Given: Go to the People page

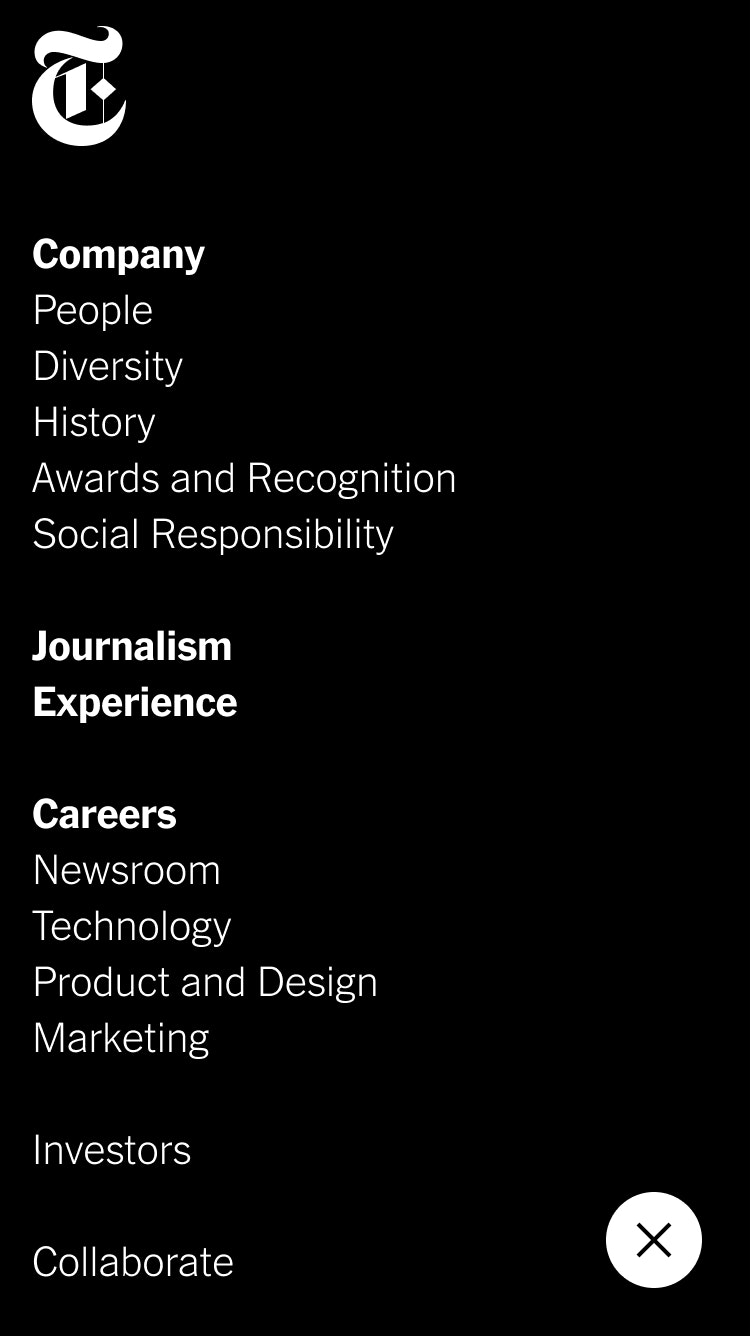Looking at the screenshot, I should (93, 311).
